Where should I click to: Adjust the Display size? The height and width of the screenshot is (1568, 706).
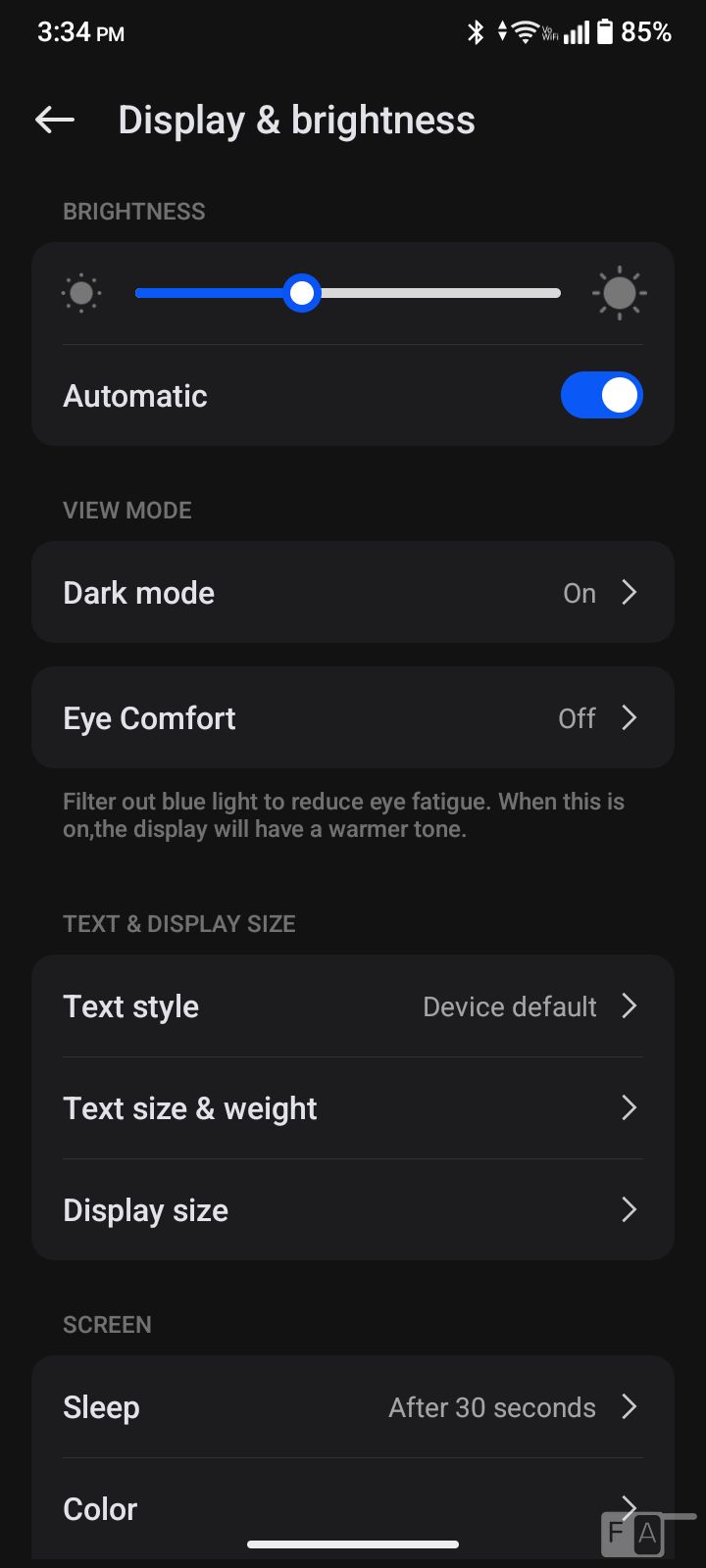353,1210
